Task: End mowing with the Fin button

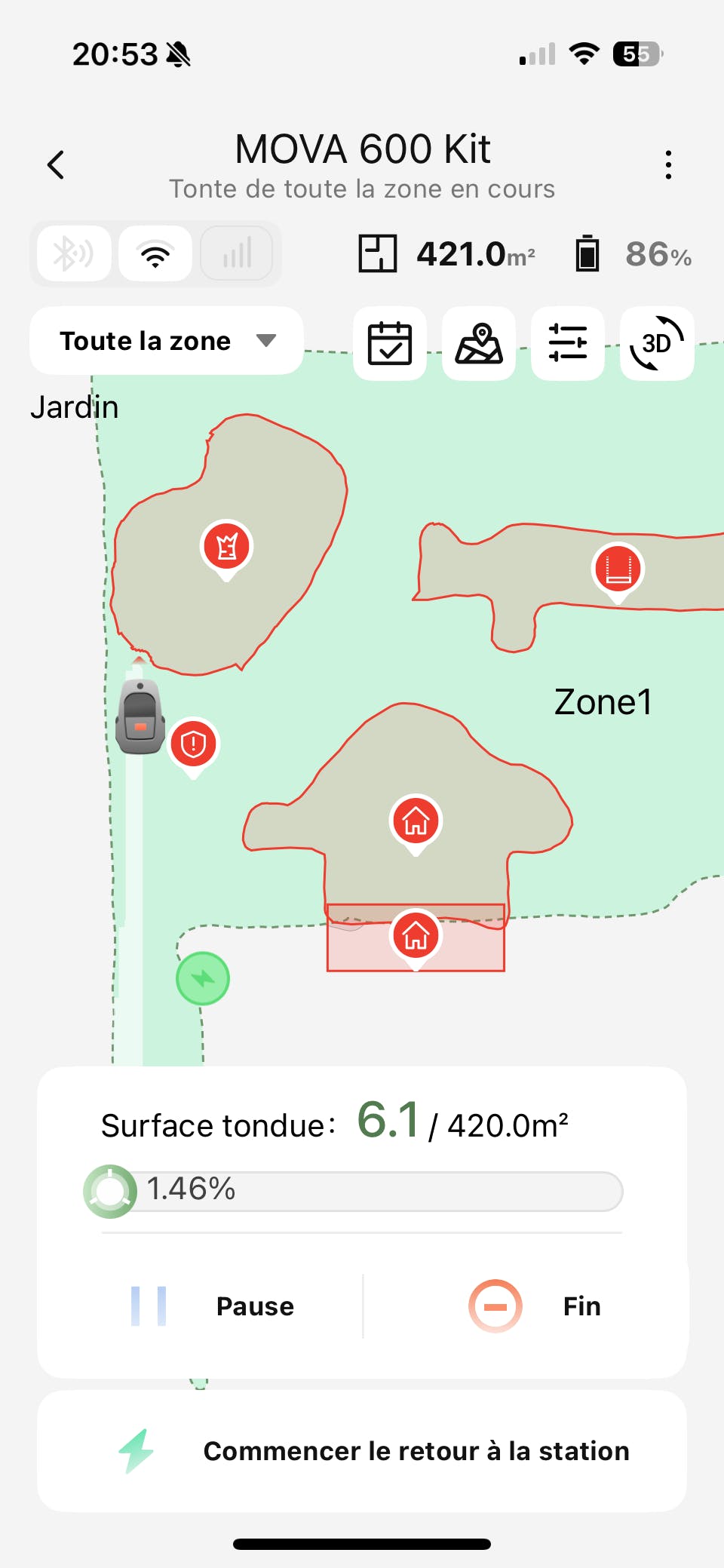Action: tap(535, 1306)
